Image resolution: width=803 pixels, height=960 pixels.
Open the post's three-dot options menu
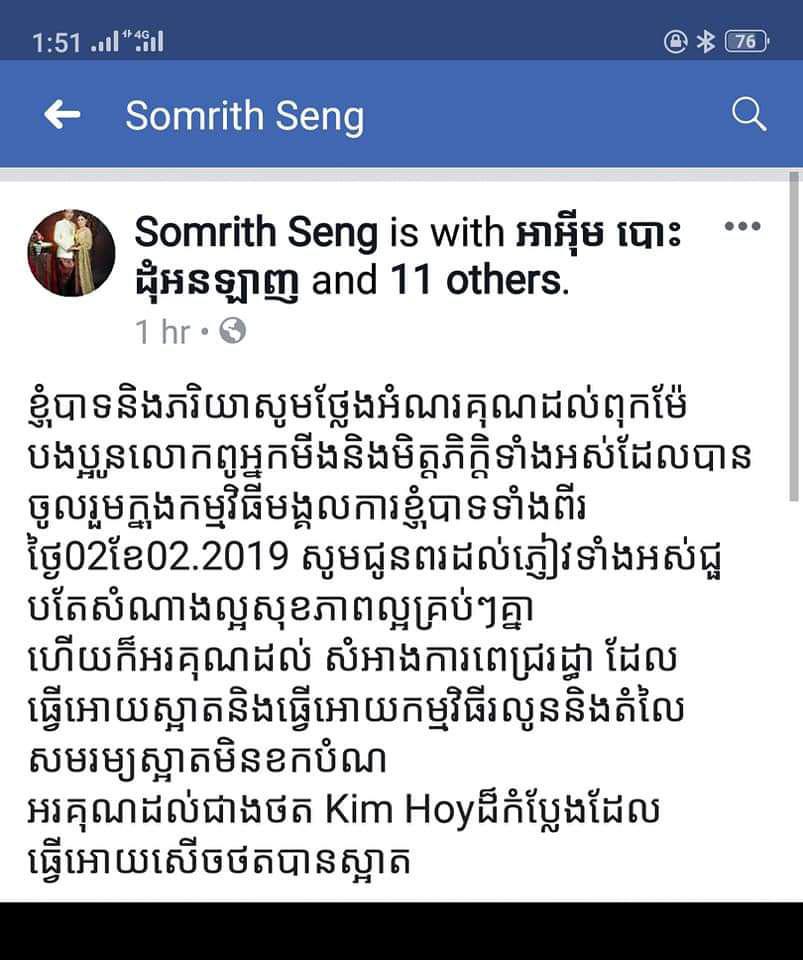coord(742,227)
